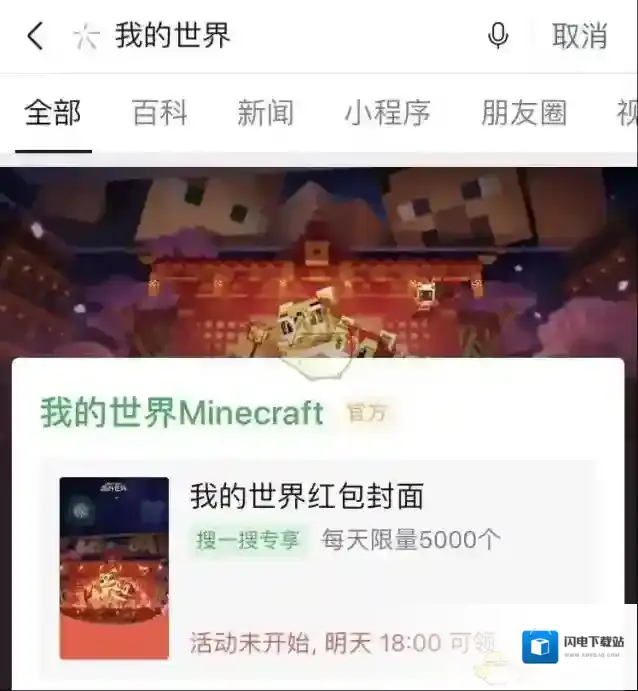This screenshot has height=691, width=638.
Task: Start voice search with the microphone
Action: coord(497,37)
